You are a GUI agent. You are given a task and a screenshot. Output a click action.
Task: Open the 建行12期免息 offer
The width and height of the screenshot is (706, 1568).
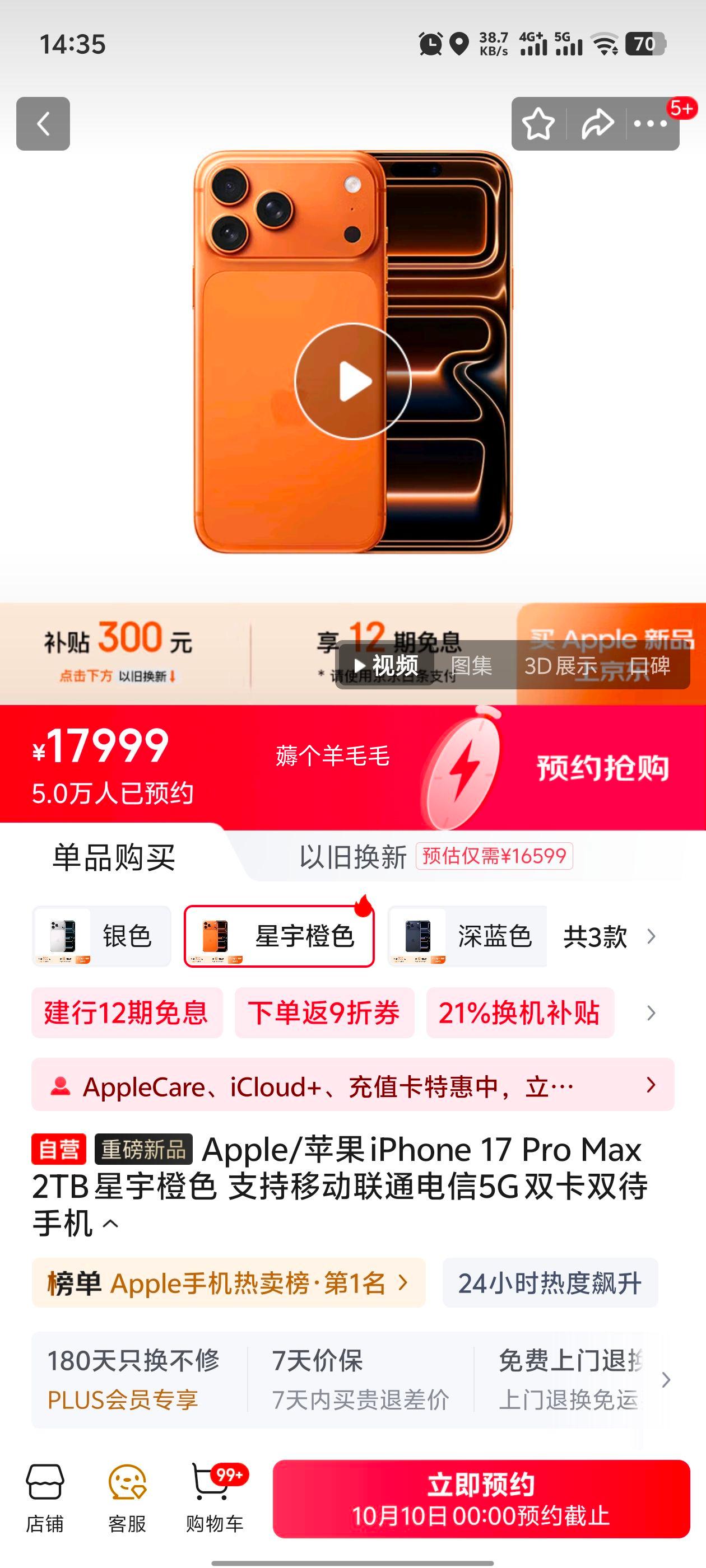[127, 1013]
